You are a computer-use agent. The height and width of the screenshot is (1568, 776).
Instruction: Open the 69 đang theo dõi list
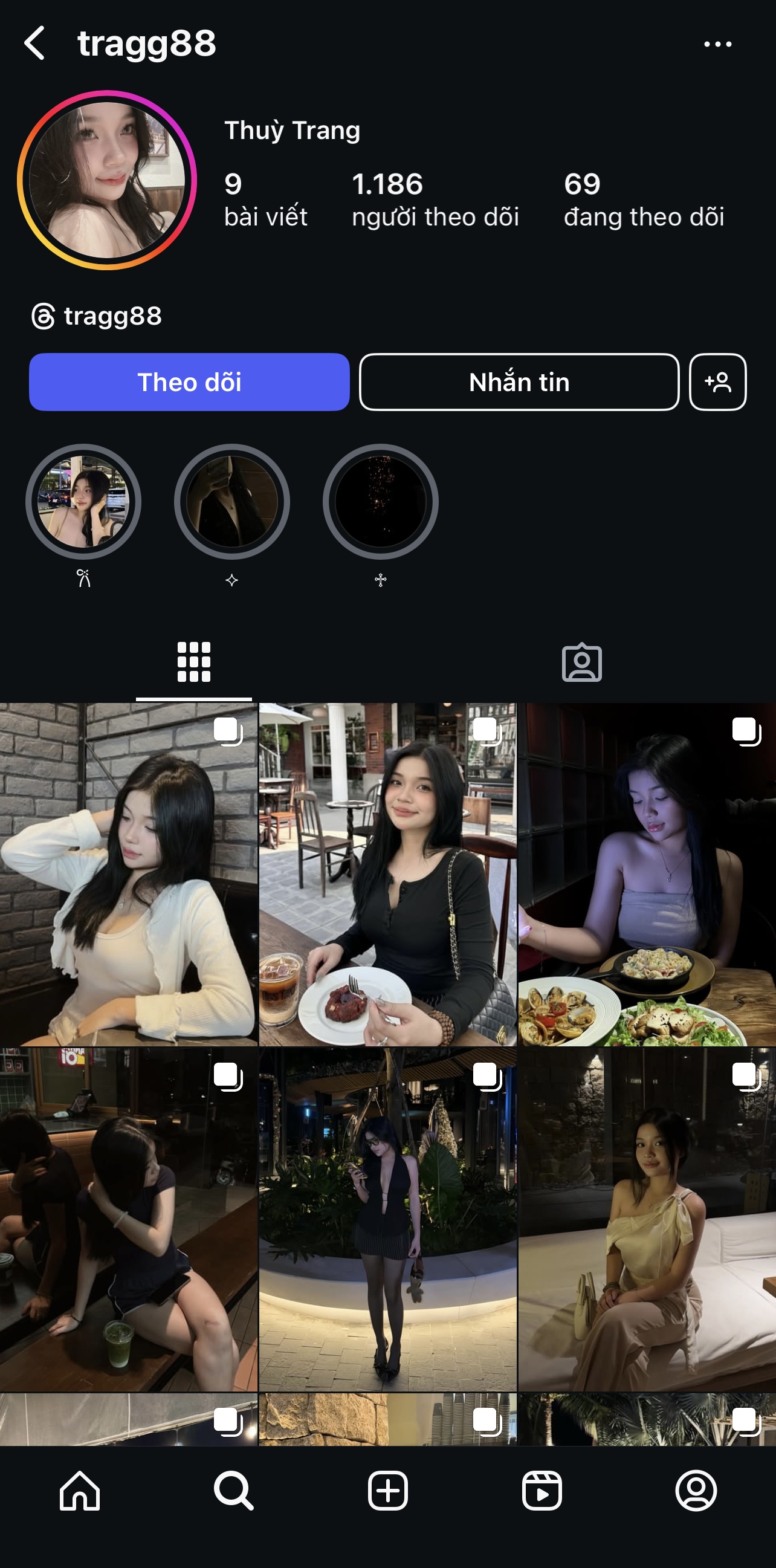pyautogui.click(x=643, y=199)
